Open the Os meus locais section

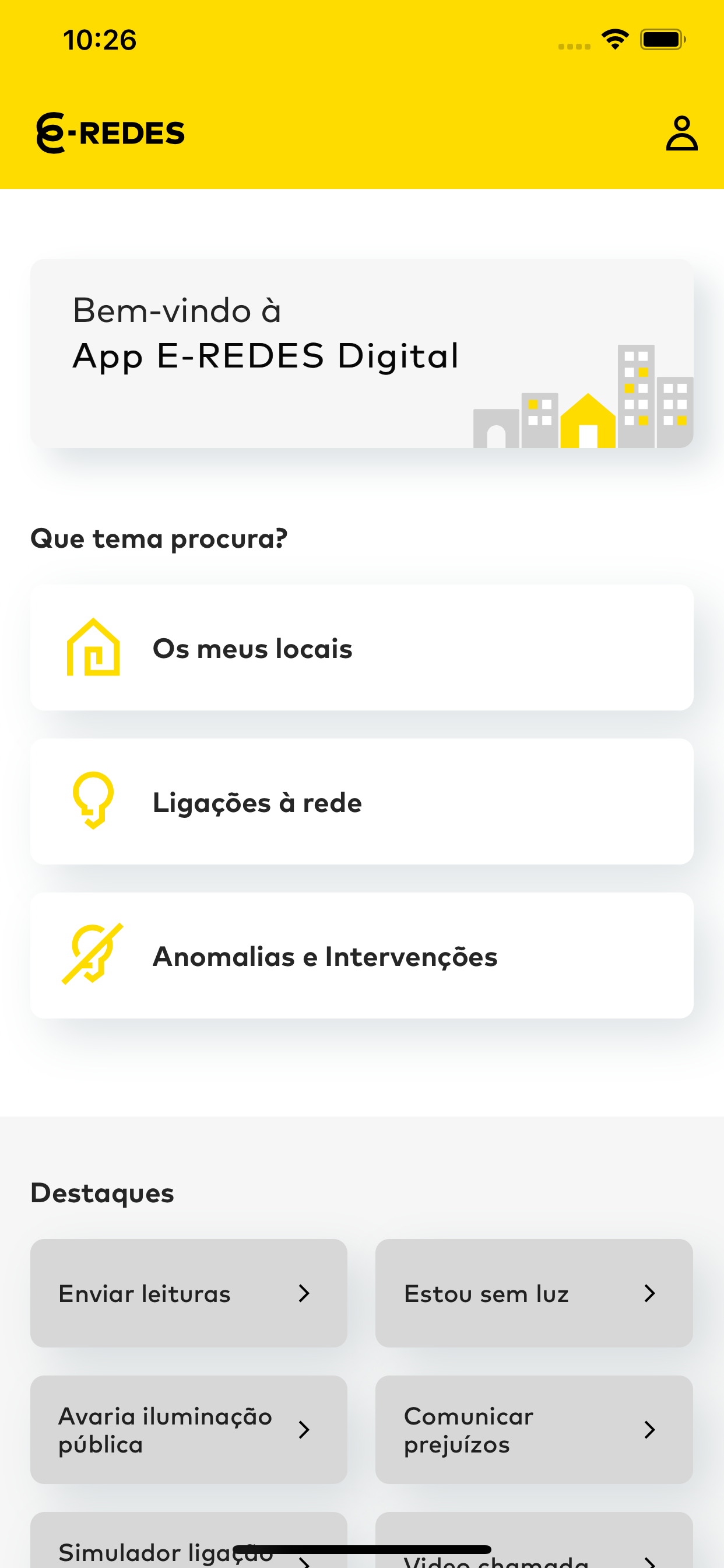pyautogui.click(x=362, y=648)
